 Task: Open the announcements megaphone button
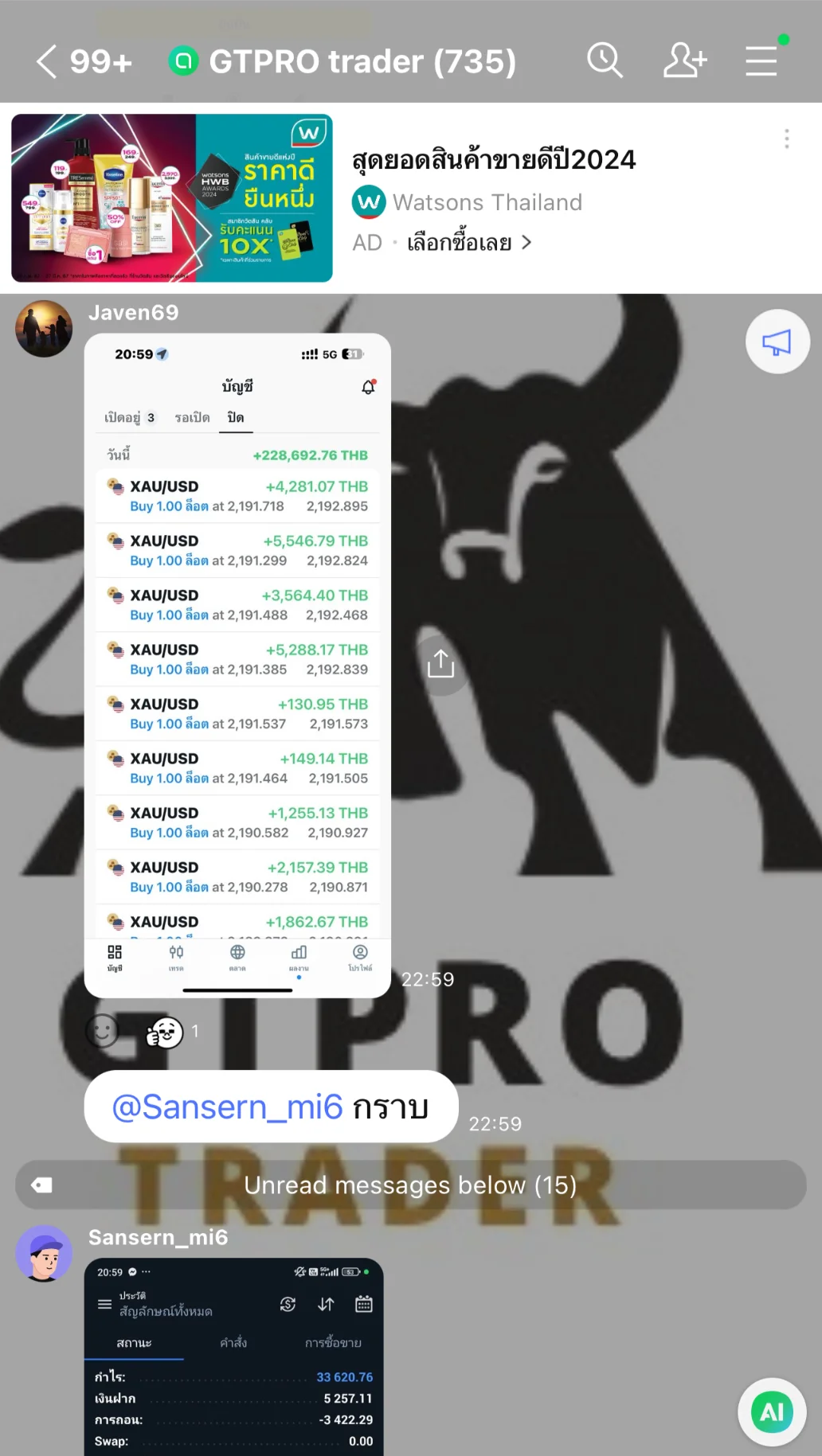pos(777,342)
